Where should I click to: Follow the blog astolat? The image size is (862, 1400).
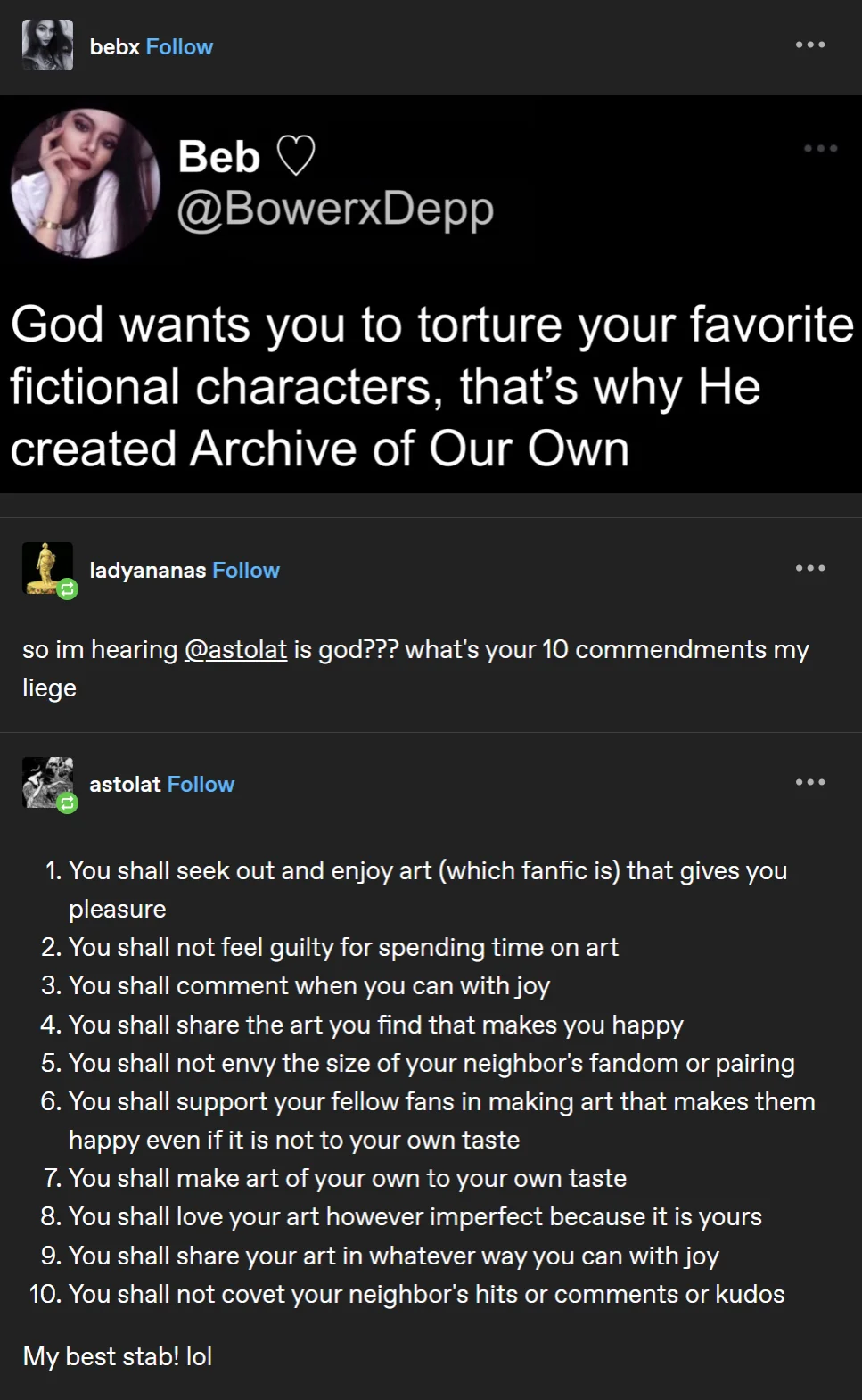(x=201, y=784)
